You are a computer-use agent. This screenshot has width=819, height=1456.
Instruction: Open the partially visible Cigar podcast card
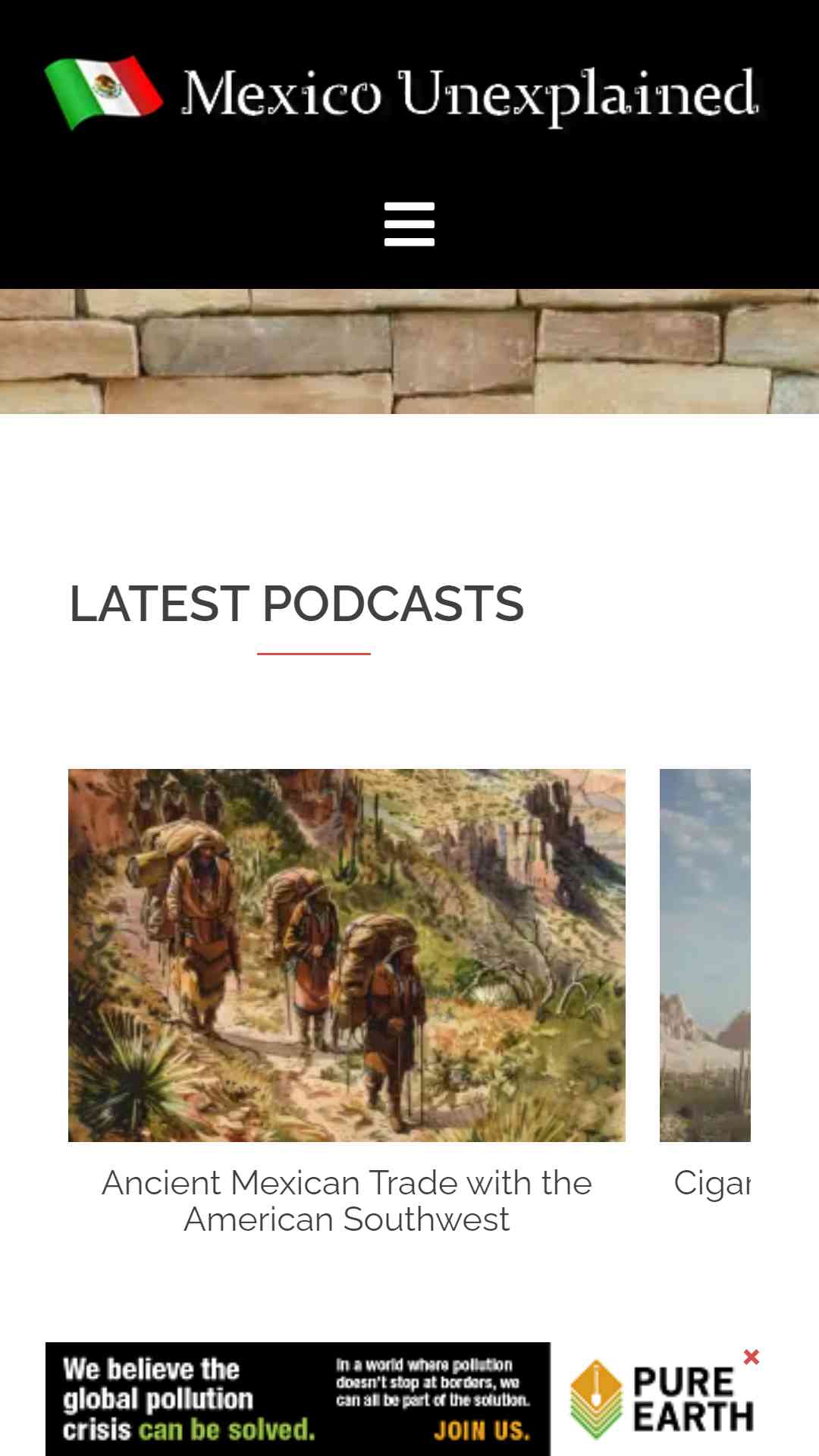point(705,955)
